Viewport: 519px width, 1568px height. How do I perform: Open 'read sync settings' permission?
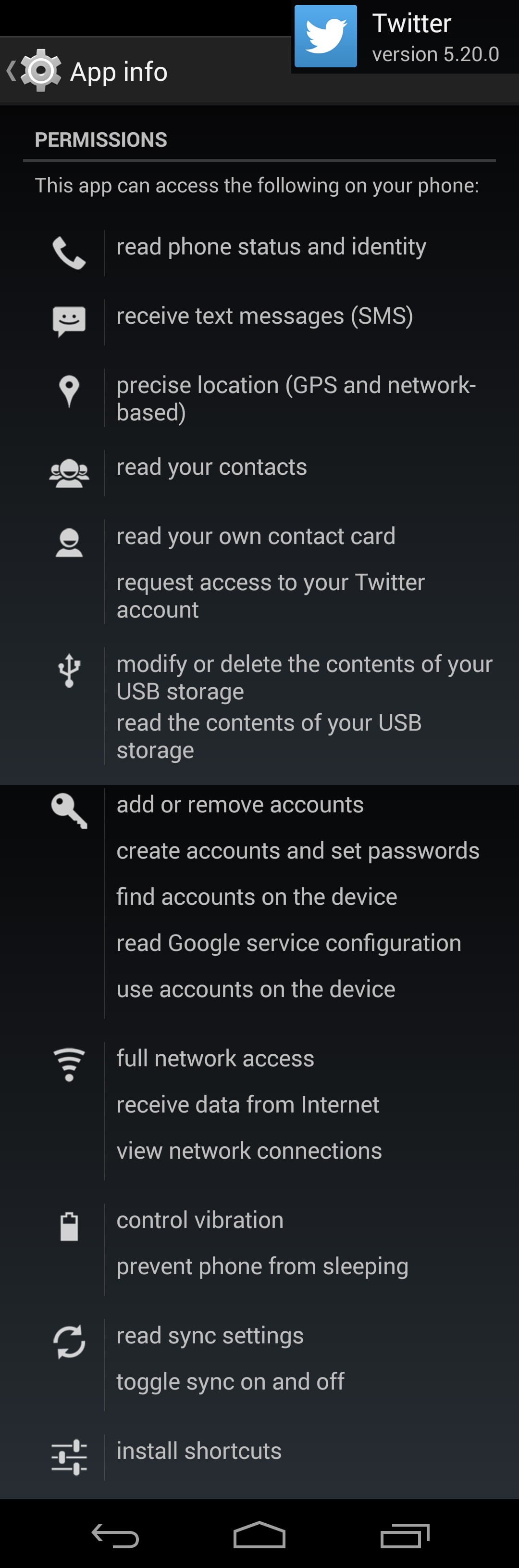click(210, 1337)
